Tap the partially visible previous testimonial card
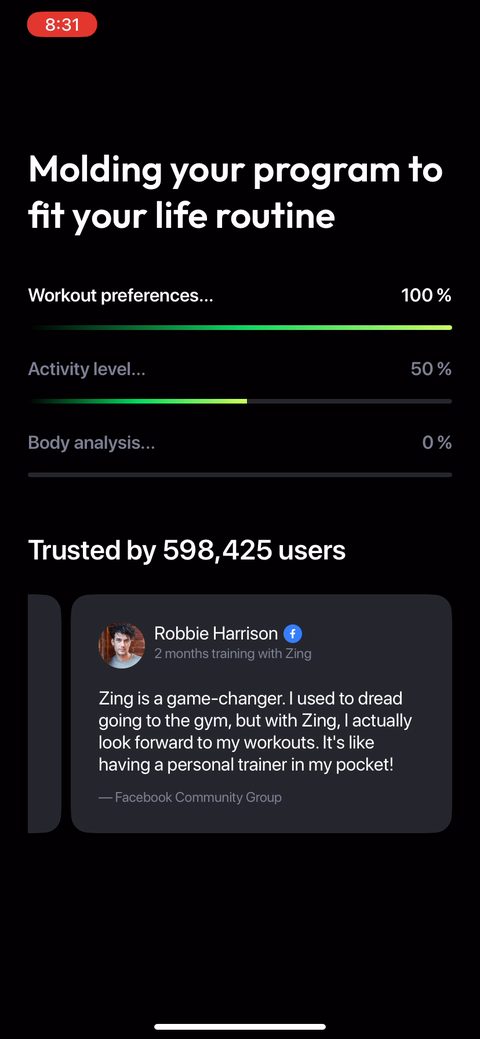This screenshot has width=480, height=1039. click(44, 713)
